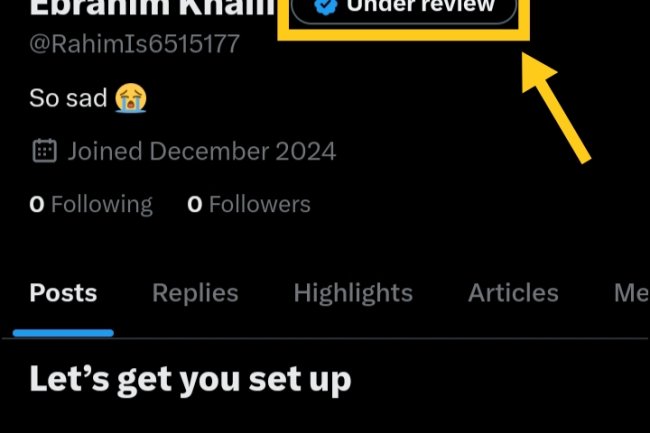Tap the Under review verification badge
The image size is (650, 433).
point(404,8)
